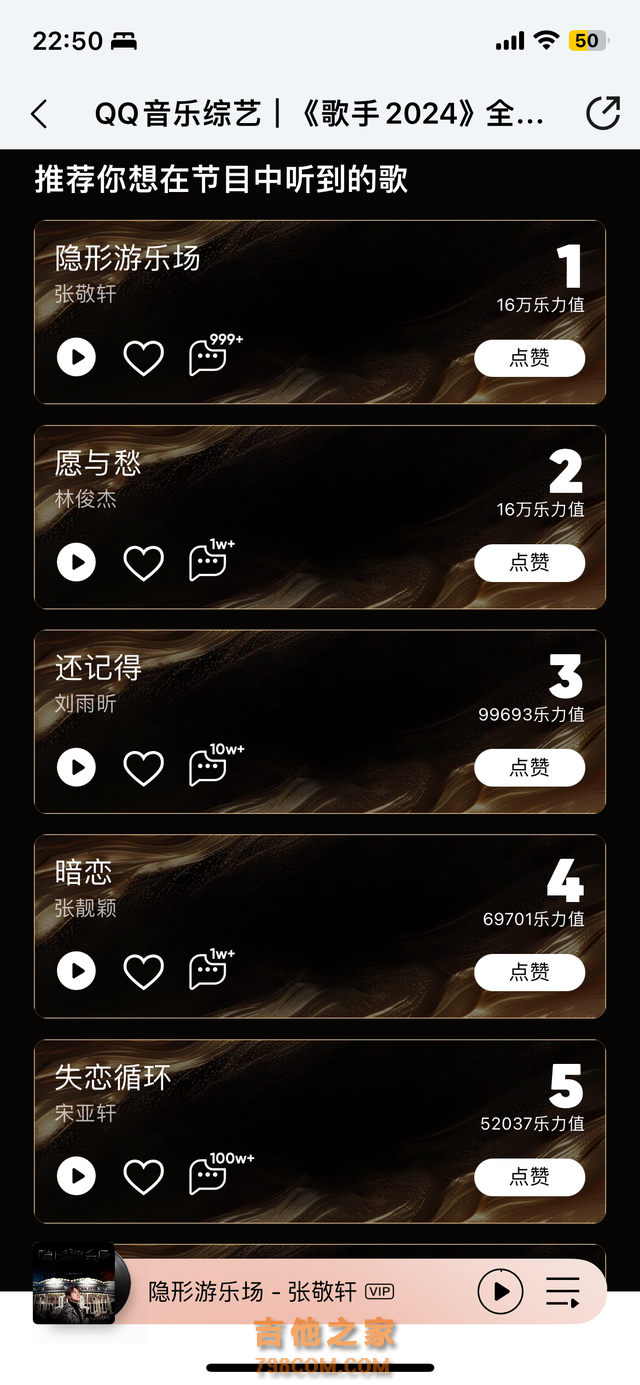Favorite 隐形游乐场 with the heart icon
Screen dimensions: 640x1385
tap(143, 357)
